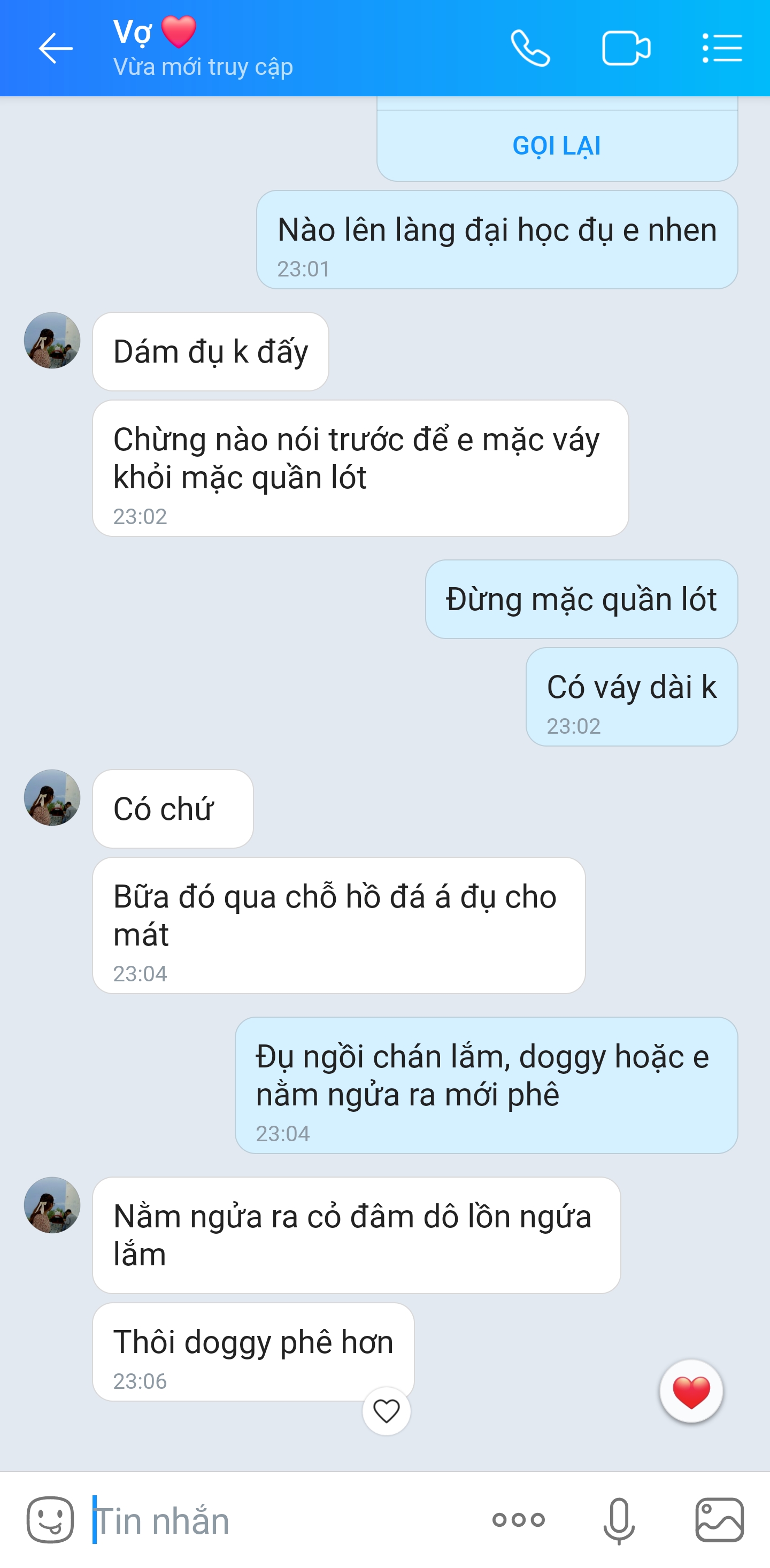Image resolution: width=770 pixels, height=1568 pixels.
Task: Tap the GỌI LẠI callback button
Action: (556, 145)
